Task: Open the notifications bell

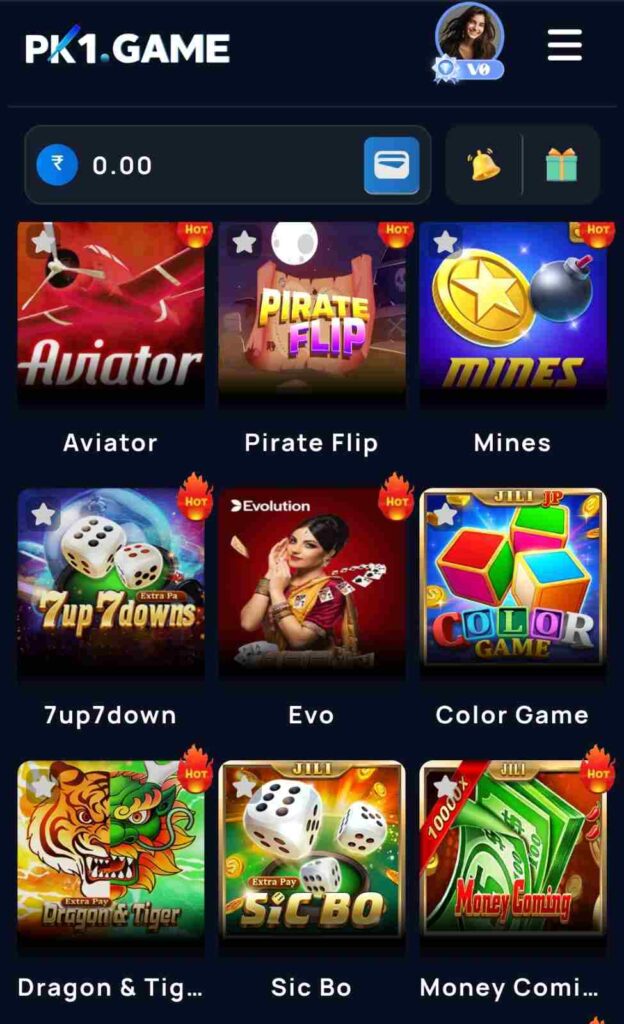Action: pos(484,165)
